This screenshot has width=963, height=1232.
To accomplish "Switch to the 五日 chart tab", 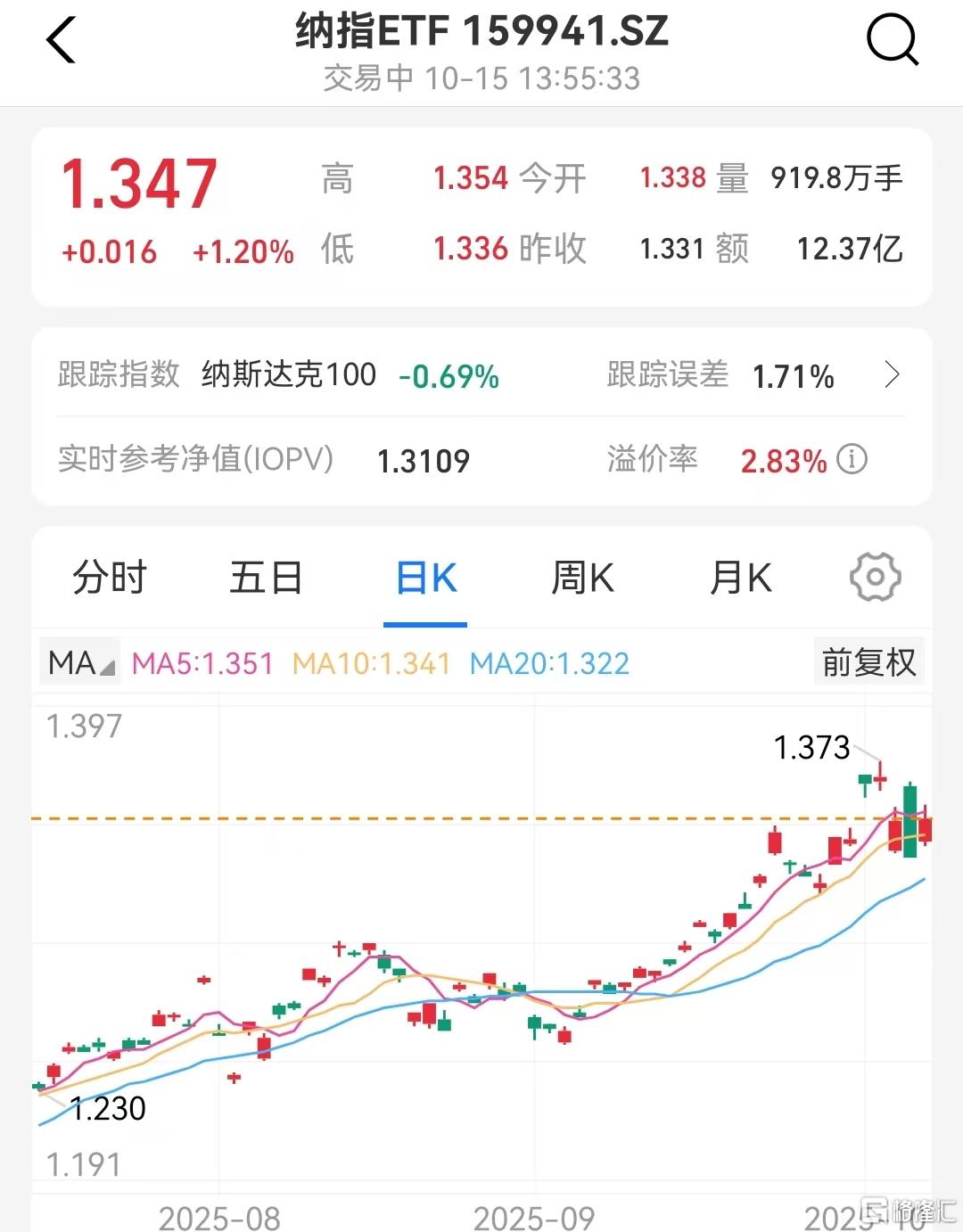I will pos(266,578).
